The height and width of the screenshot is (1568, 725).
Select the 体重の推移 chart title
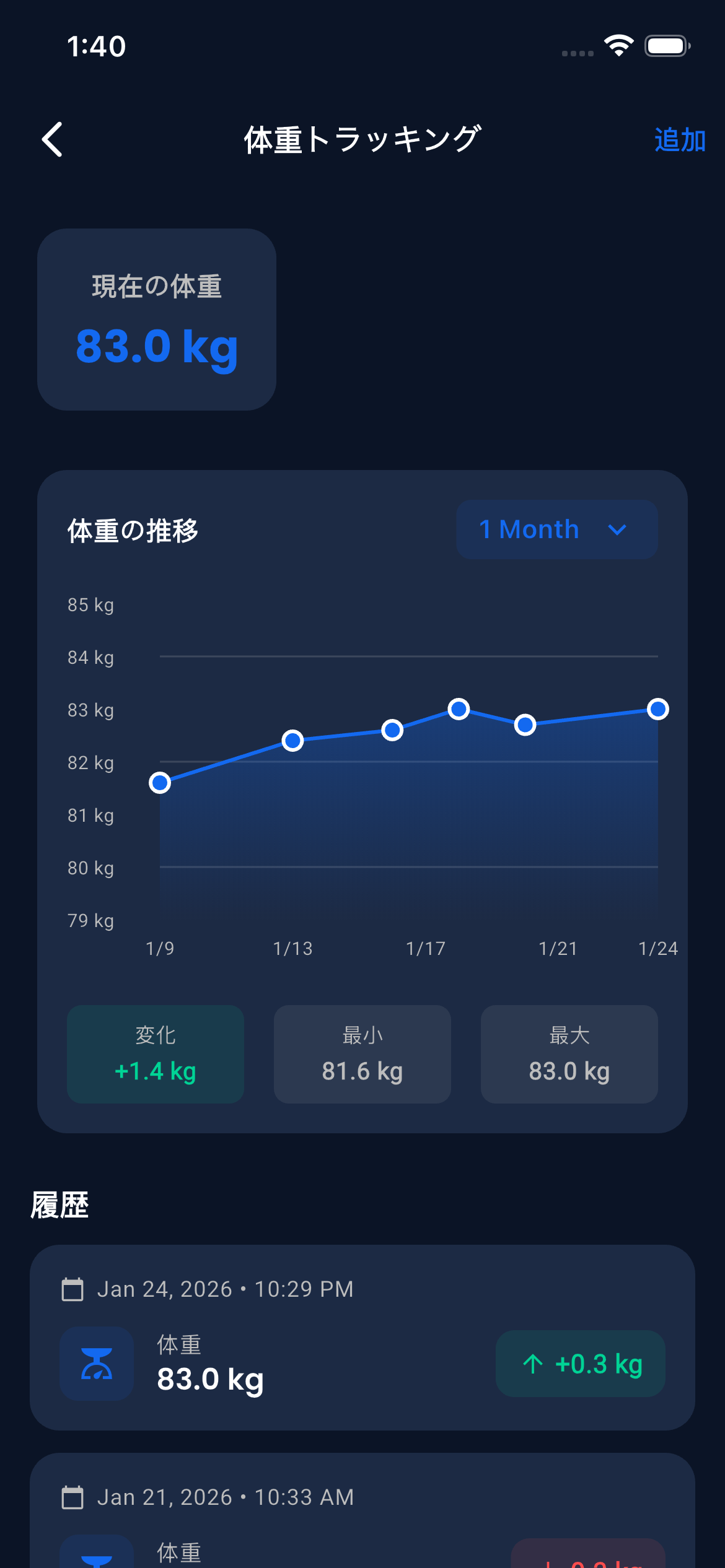[x=133, y=529]
